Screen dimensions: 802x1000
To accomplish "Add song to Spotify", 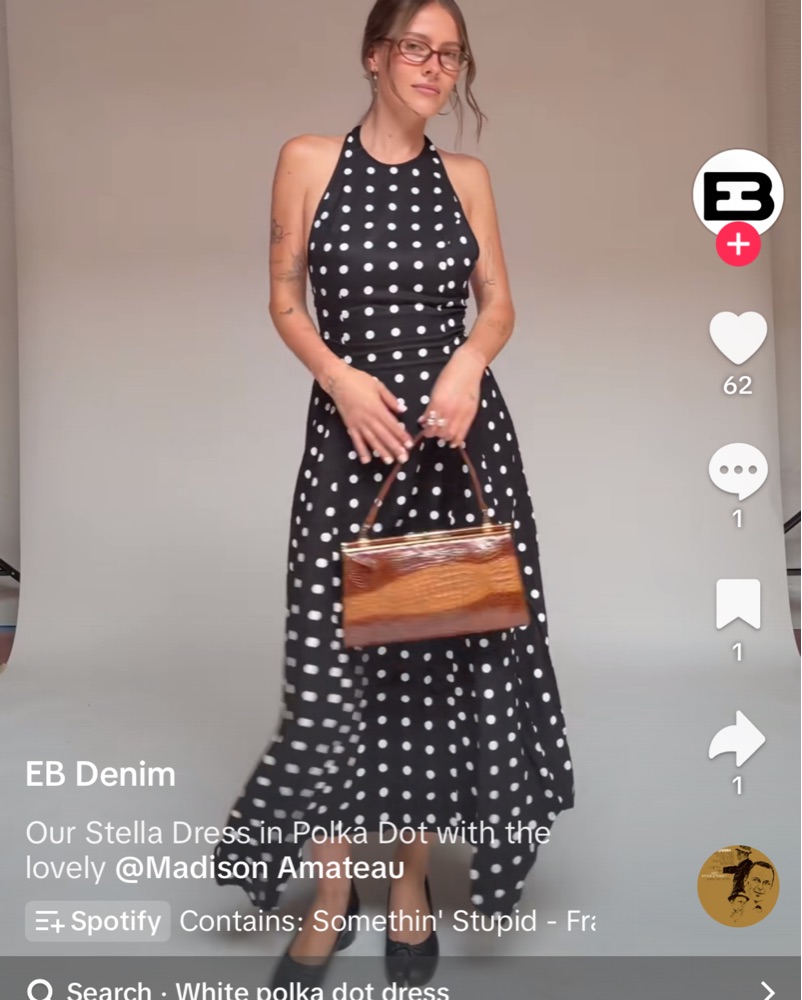I will 98,921.
